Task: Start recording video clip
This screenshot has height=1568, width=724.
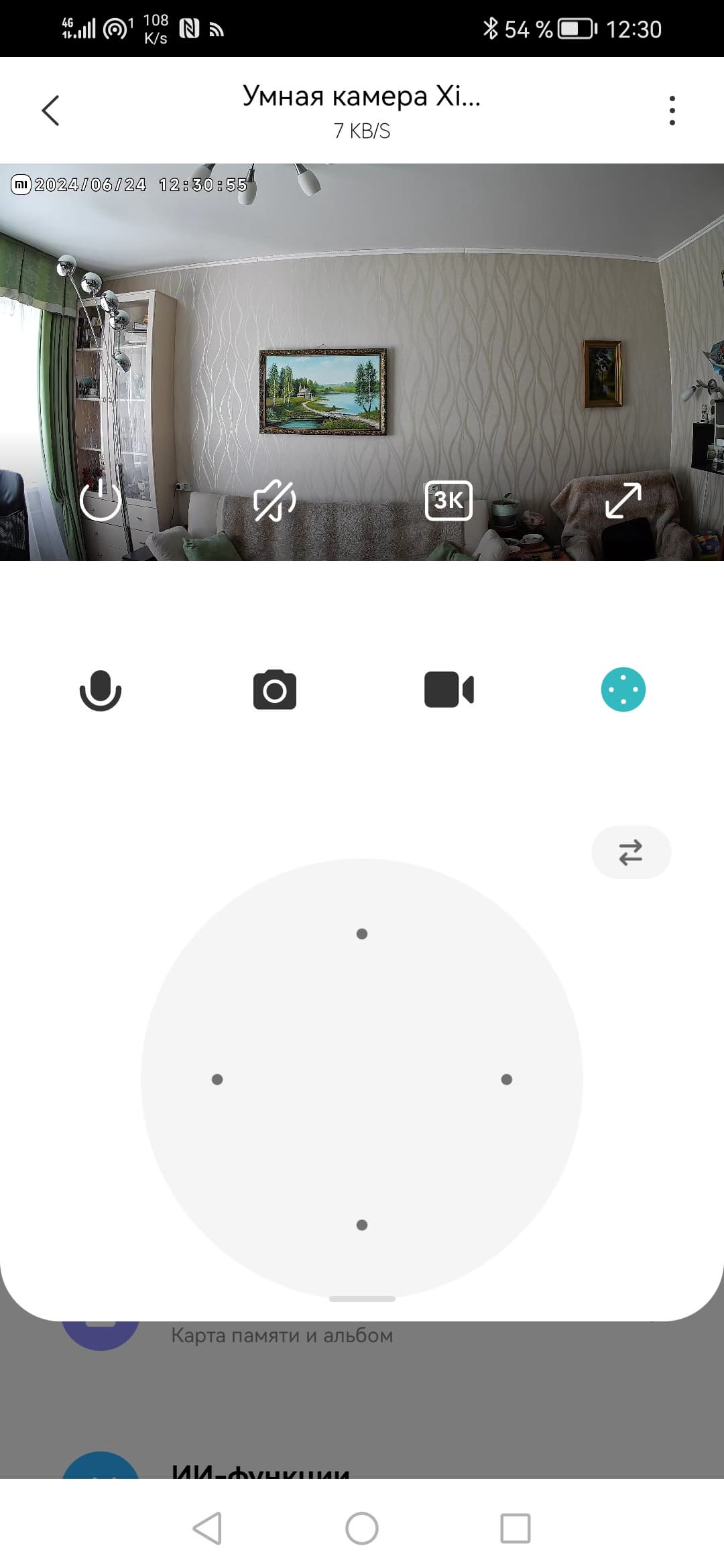Action: tap(448, 690)
